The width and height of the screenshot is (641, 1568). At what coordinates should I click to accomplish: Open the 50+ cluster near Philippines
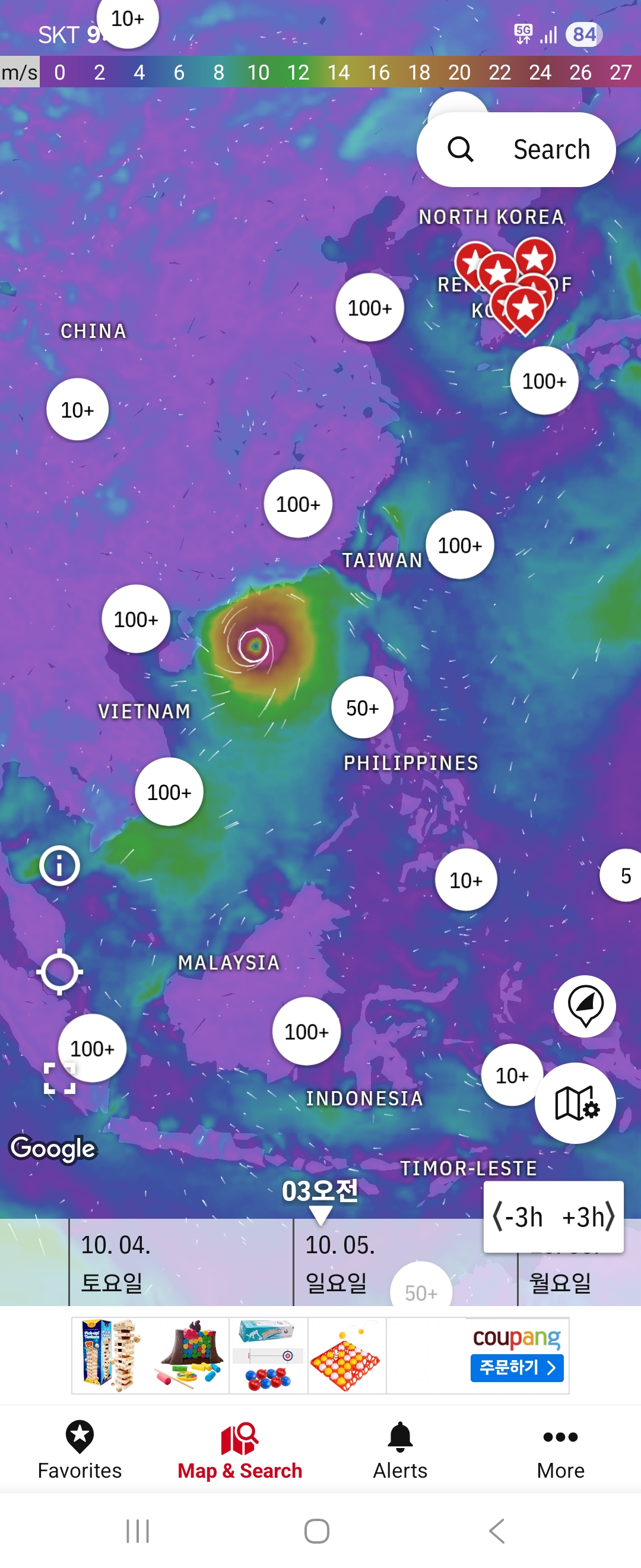pos(362,707)
